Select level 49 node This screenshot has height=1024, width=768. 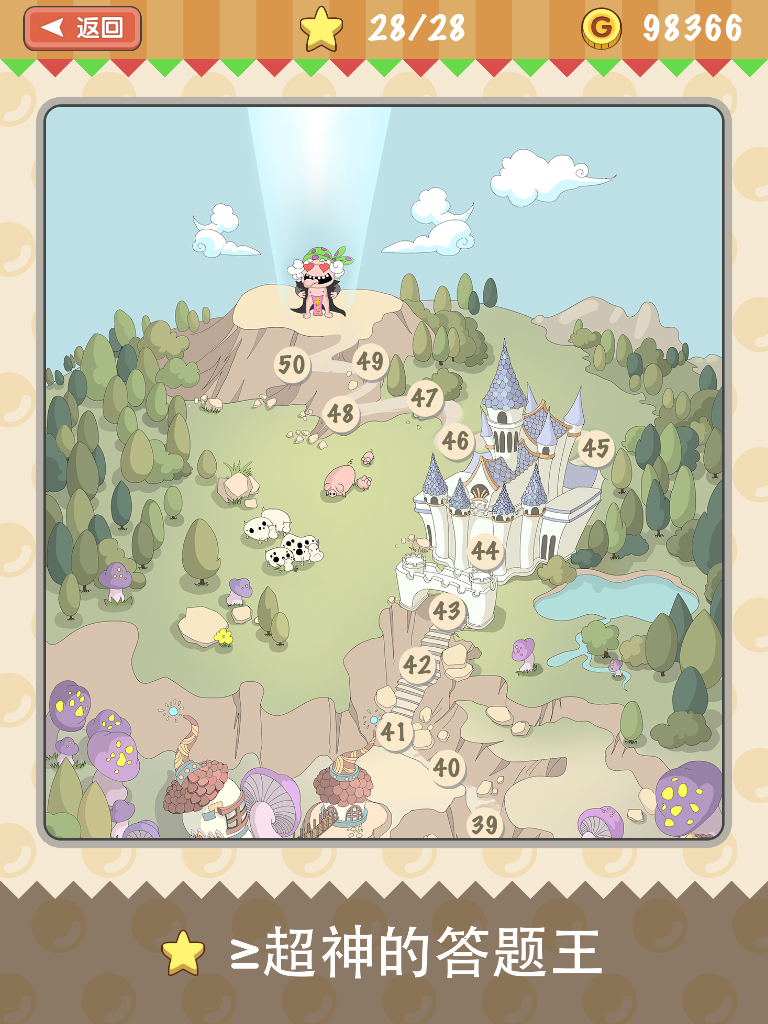pos(370,361)
